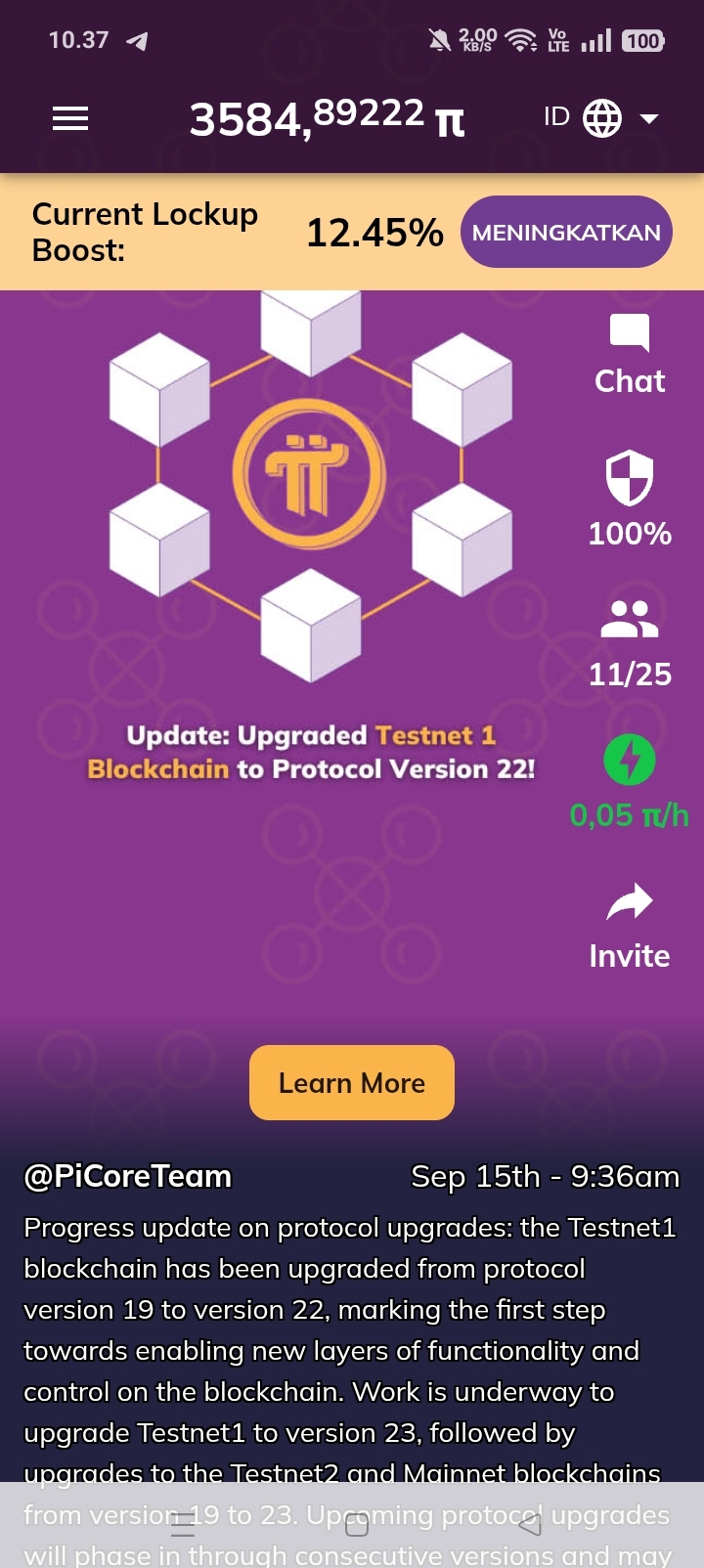Screen dimensions: 704x1568
Task: Open the hamburger drawer menu
Action: click(x=70, y=119)
